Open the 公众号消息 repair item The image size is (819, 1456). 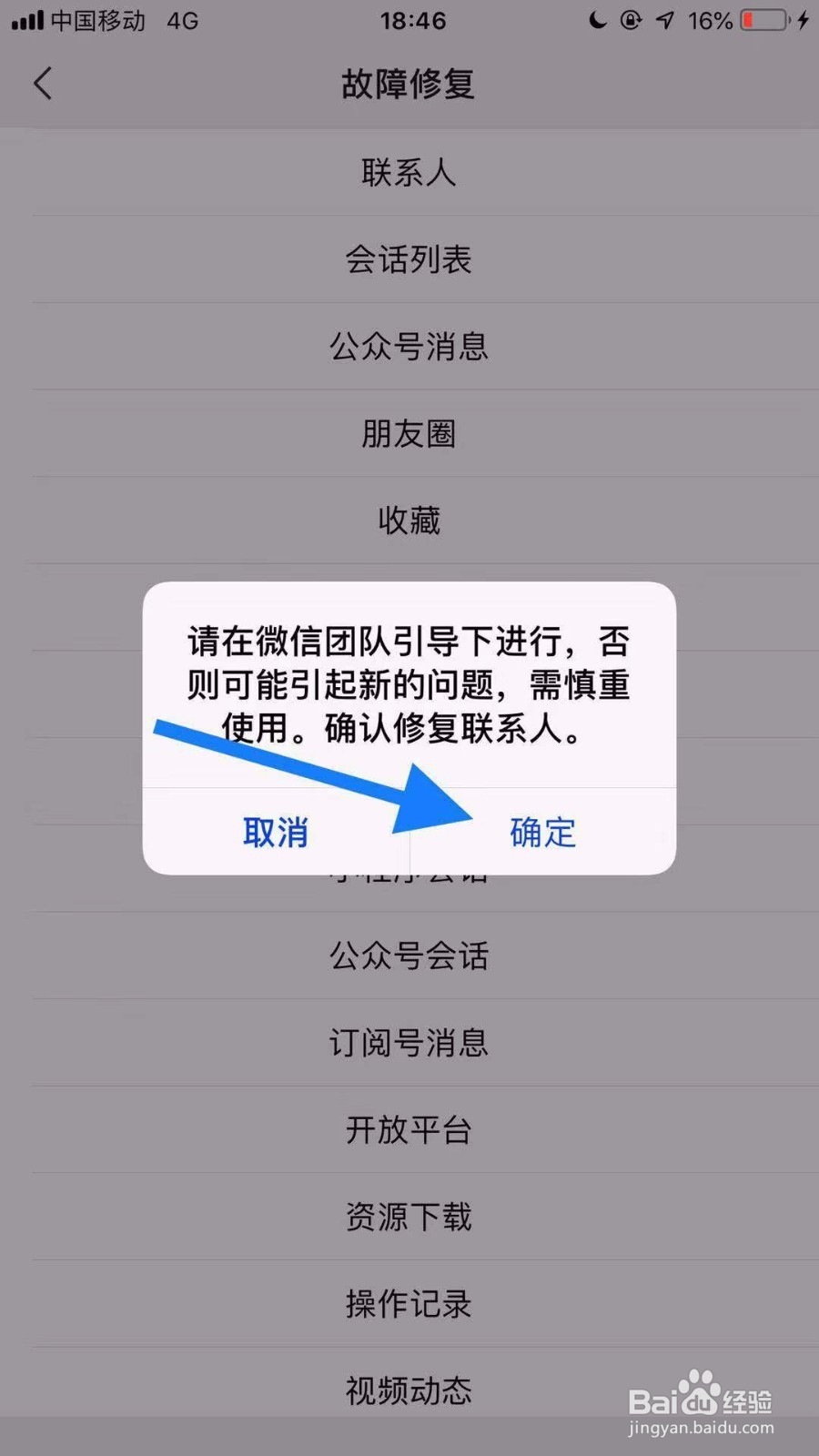[409, 346]
